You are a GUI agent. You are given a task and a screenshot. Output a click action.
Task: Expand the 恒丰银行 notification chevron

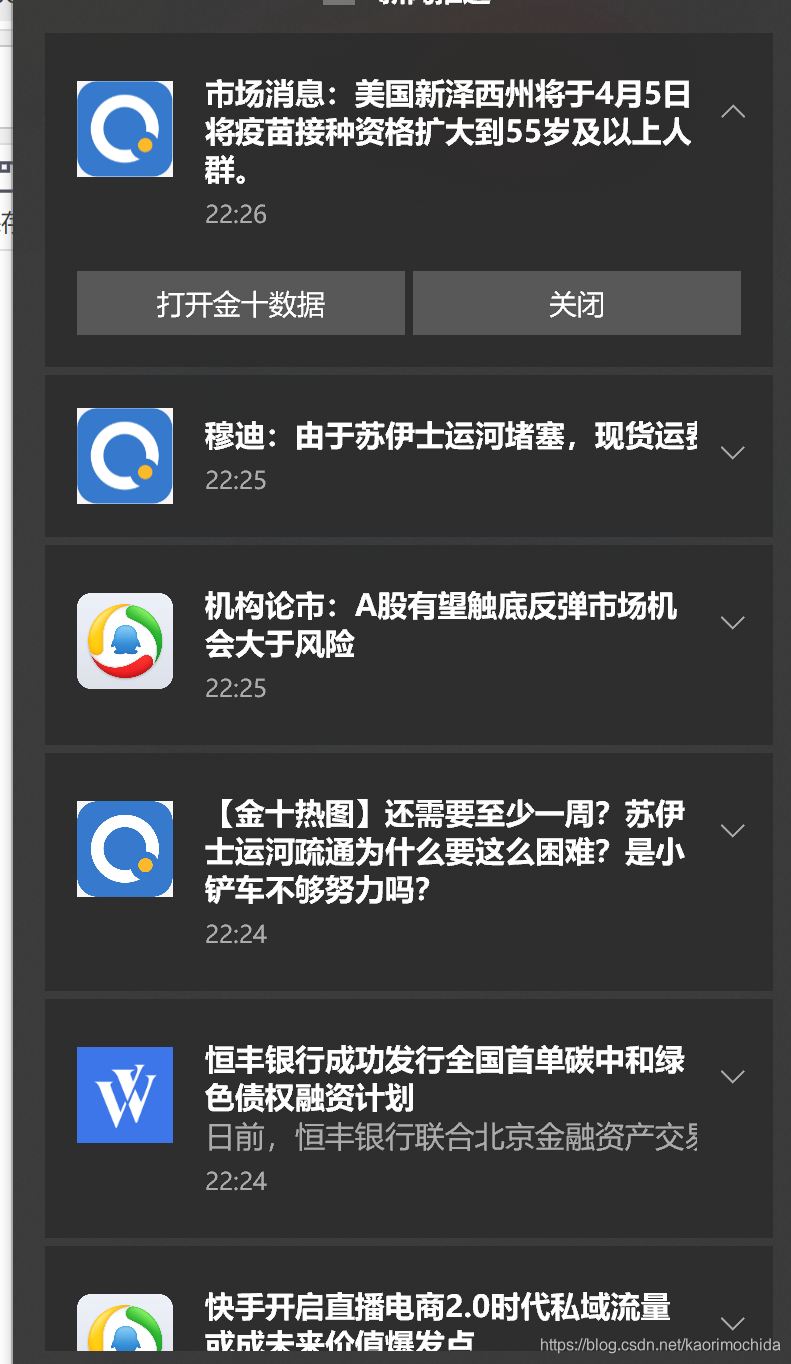coord(733,1076)
